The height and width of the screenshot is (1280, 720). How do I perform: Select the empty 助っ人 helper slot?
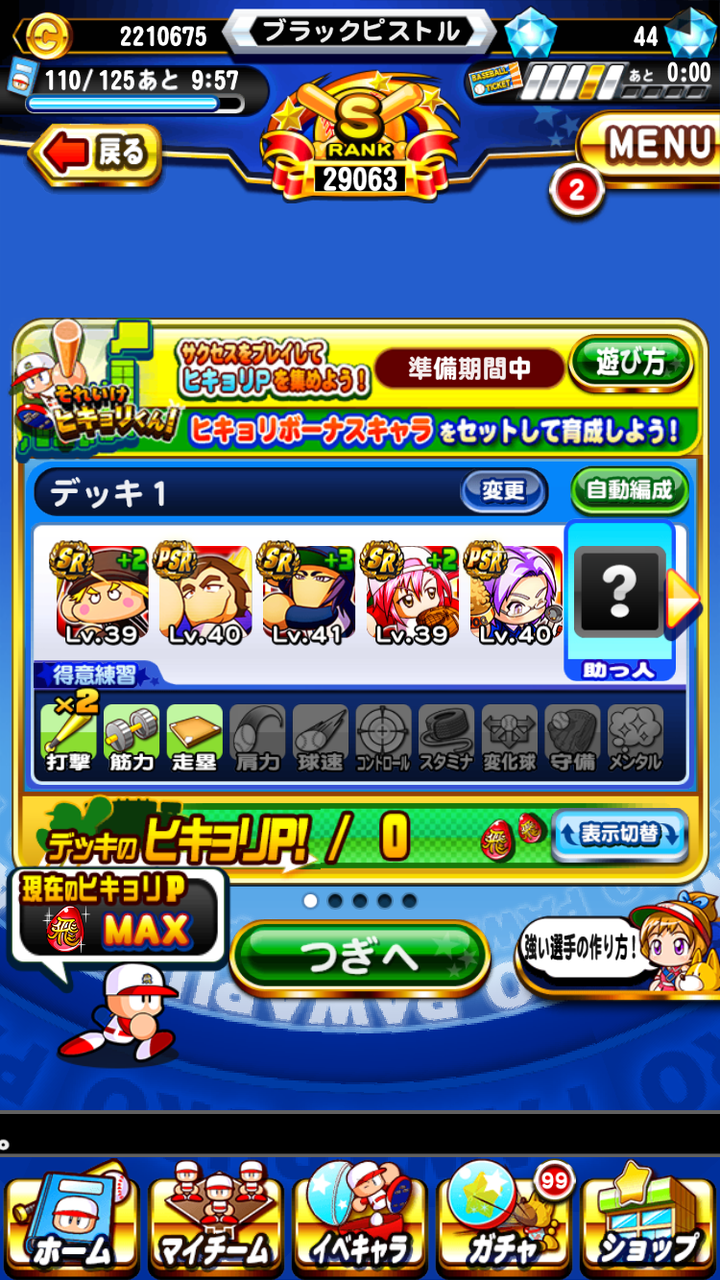click(620, 600)
